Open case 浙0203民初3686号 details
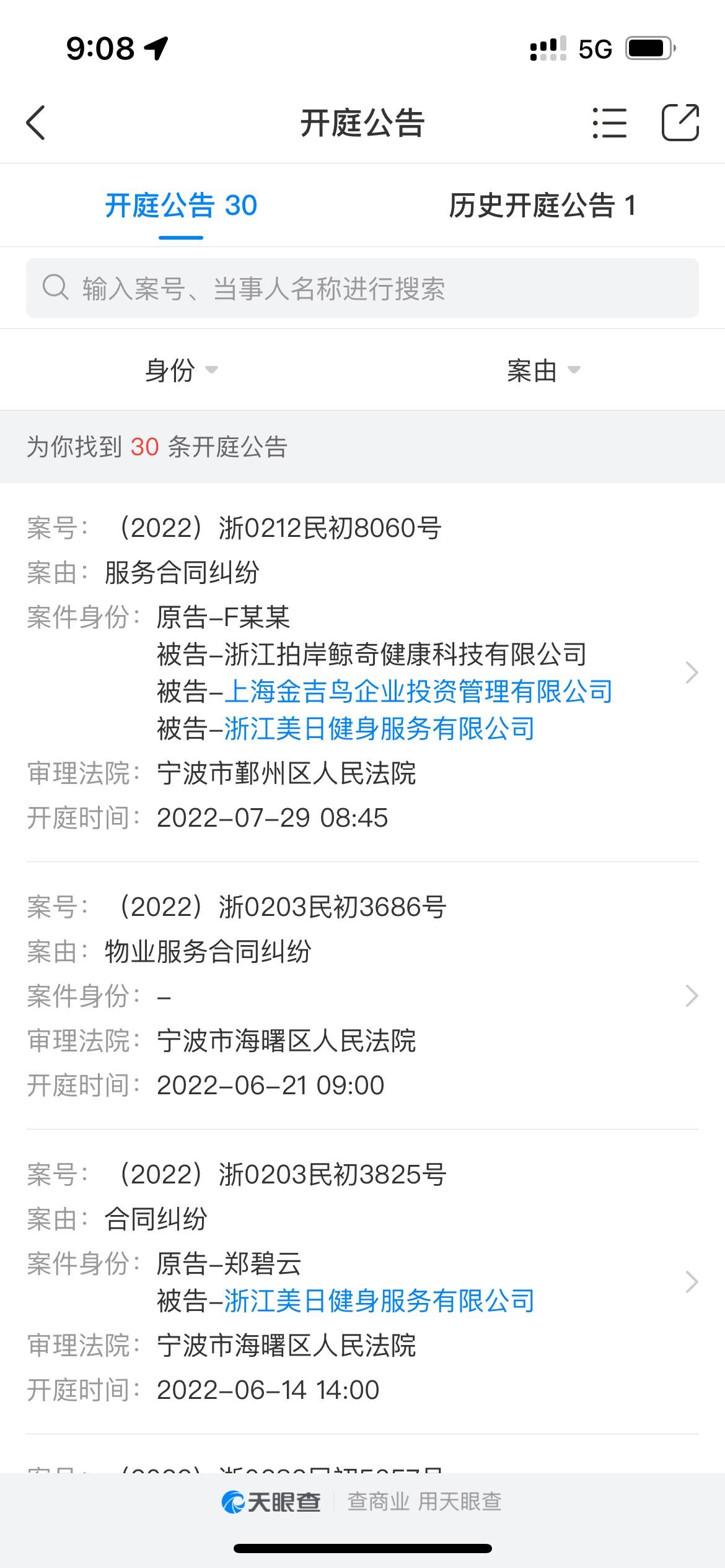 [x=362, y=996]
